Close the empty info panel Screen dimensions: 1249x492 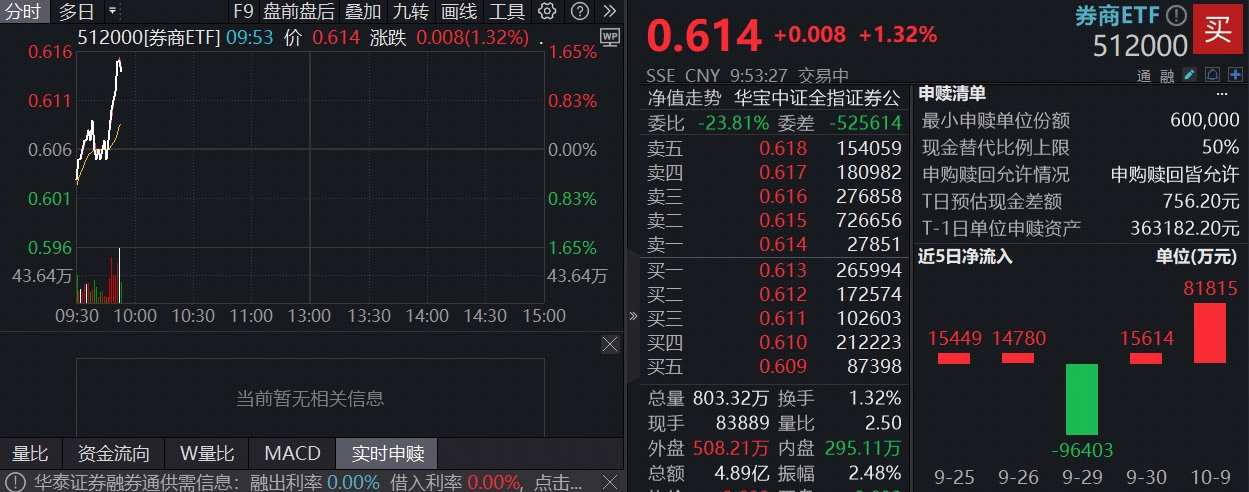click(610, 345)
